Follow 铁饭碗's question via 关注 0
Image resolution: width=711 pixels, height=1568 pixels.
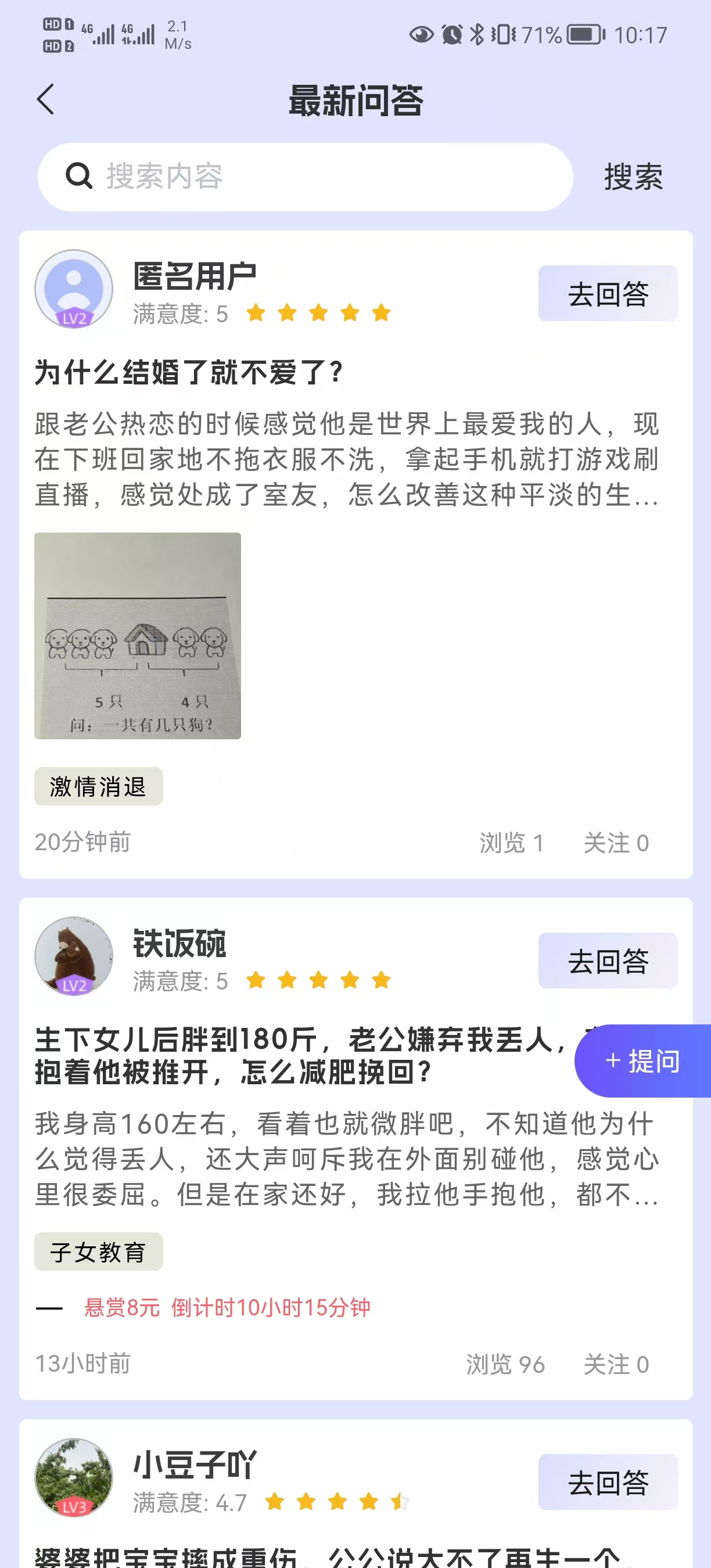(x=617, y=1364)
